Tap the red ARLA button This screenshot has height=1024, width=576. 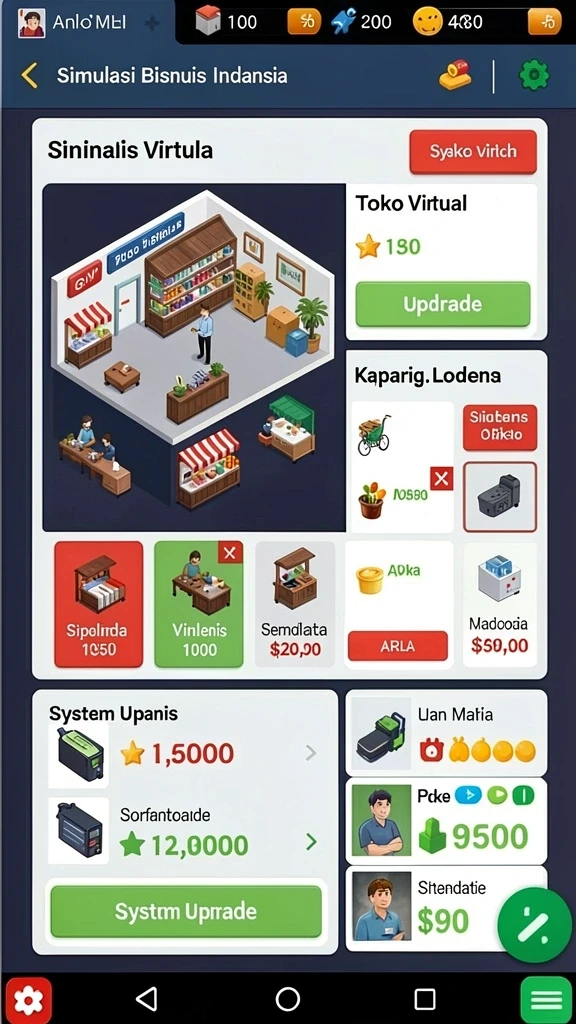tap(398, 646)
